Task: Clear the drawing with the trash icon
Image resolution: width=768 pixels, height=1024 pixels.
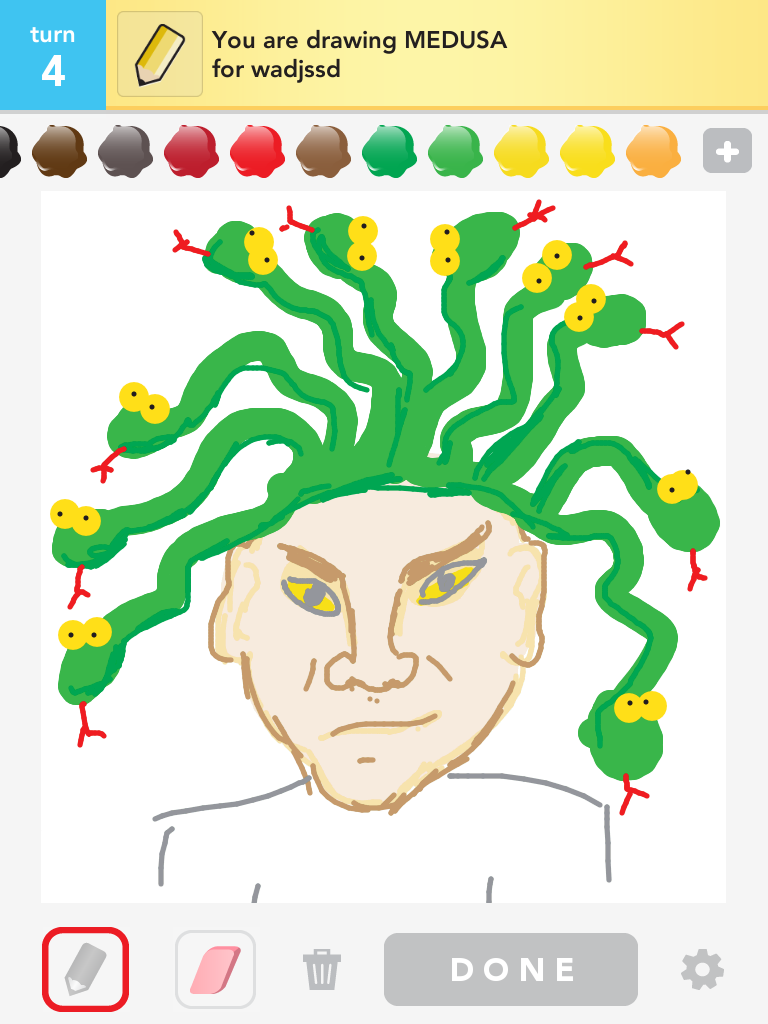Action: click(321, 969)
